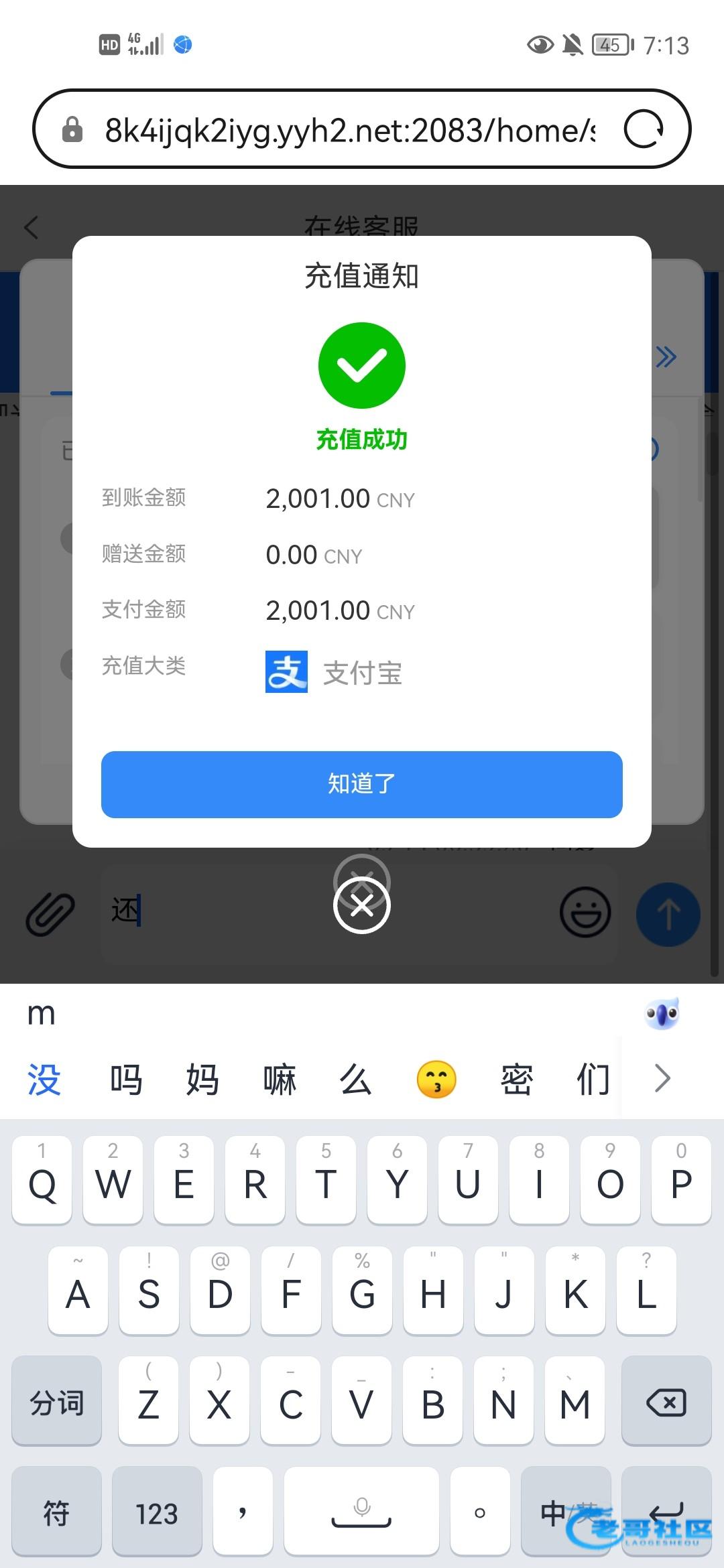
Task: Open the keyboard assistant icon
Action: click(x=662, y=1015)
